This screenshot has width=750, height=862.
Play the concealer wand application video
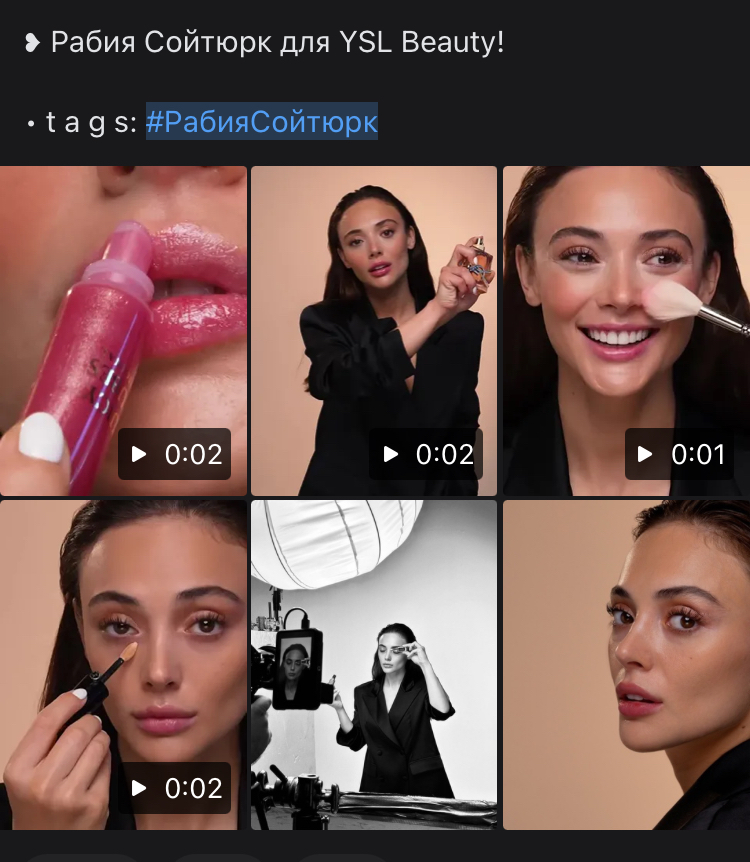(123, 664)
